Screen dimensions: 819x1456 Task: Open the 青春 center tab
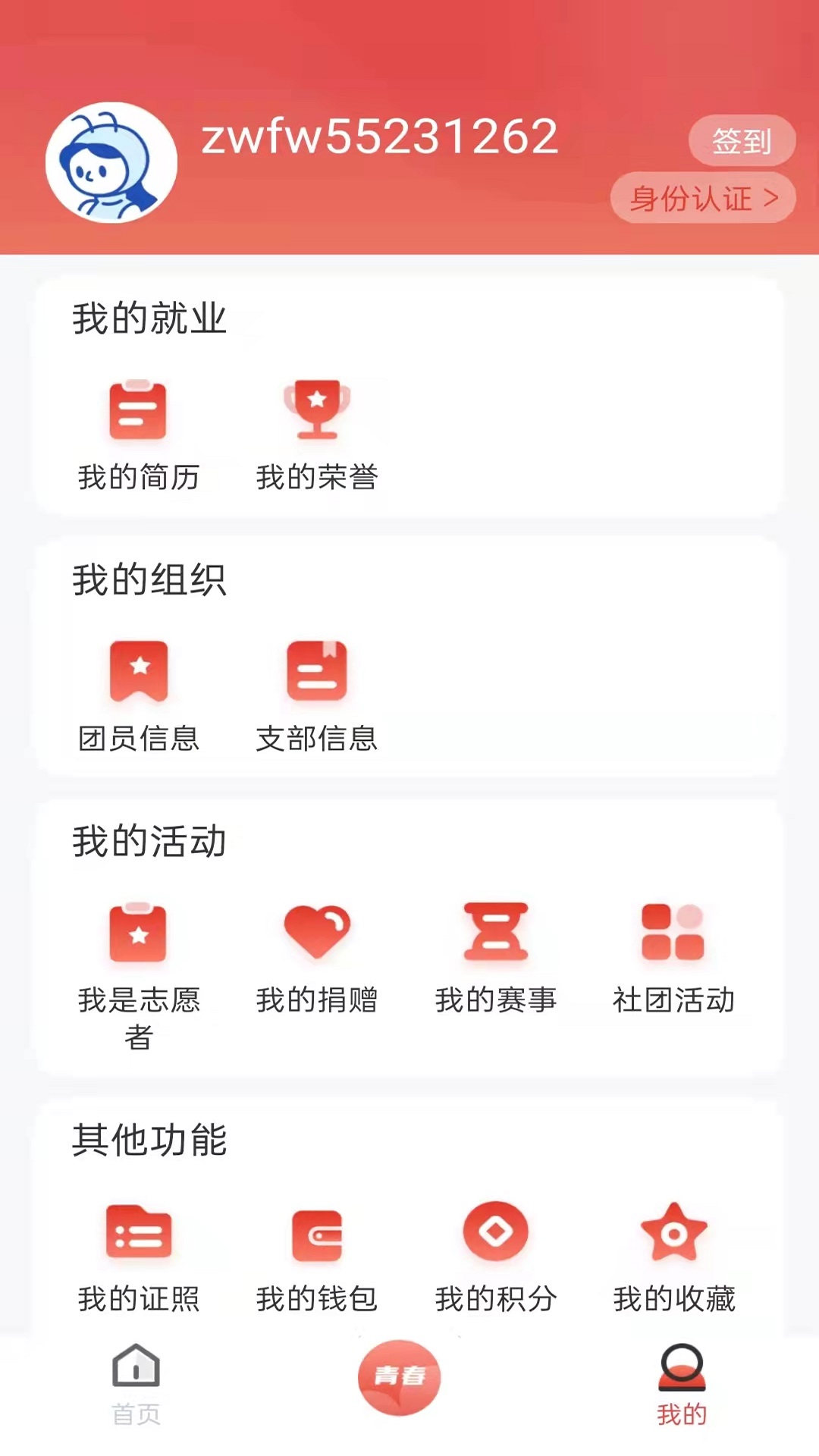click(400, 1379)
